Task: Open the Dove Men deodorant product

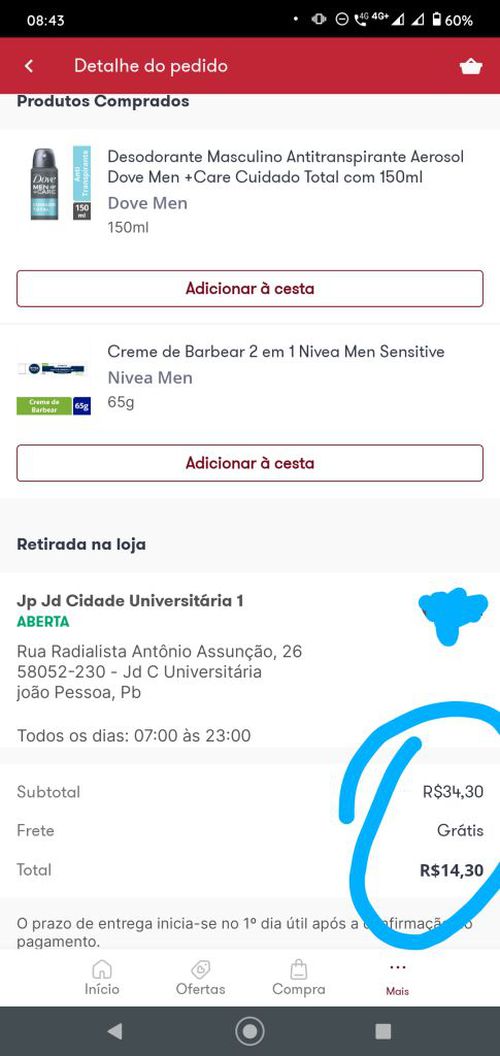Action: pyautogui.click(x=286, y=167)
